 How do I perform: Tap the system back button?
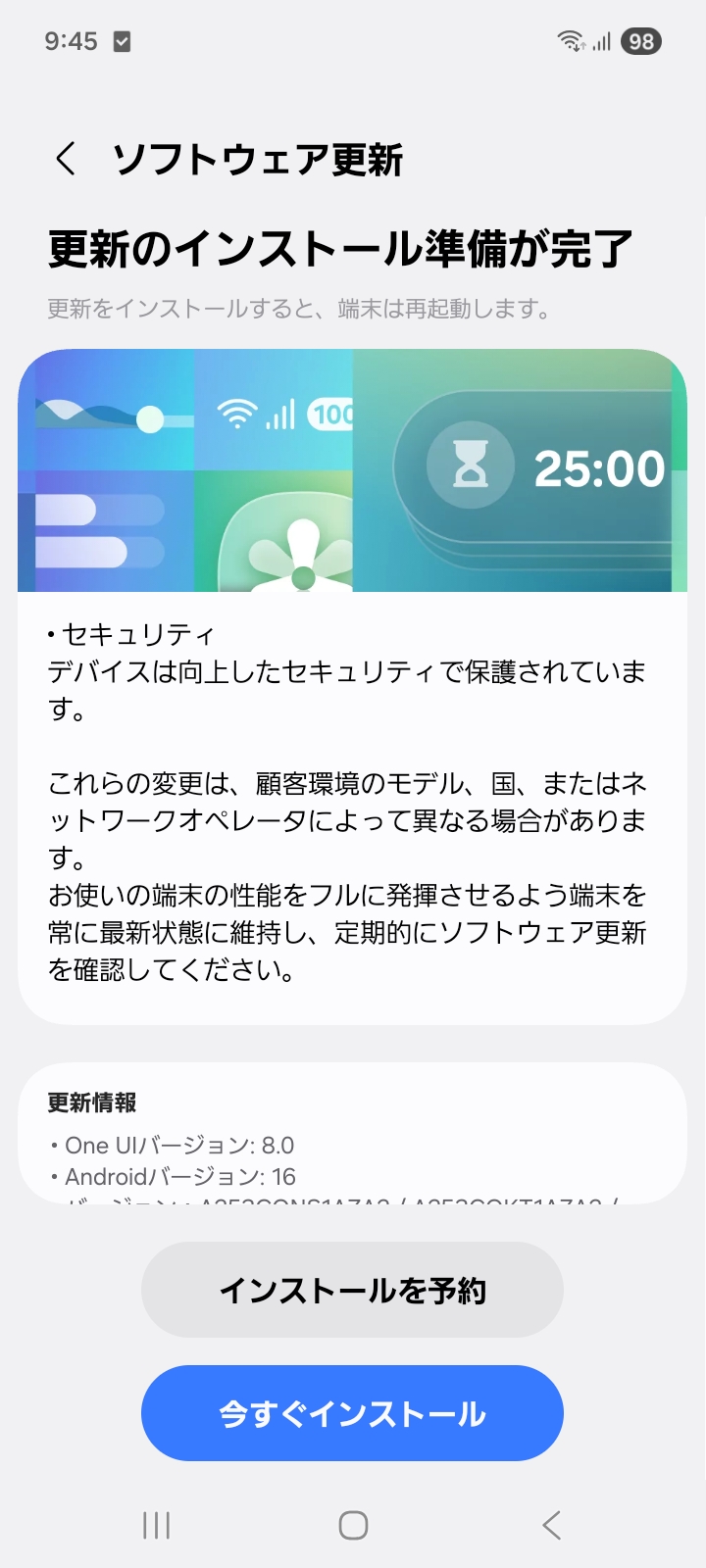pos(551,1525)
